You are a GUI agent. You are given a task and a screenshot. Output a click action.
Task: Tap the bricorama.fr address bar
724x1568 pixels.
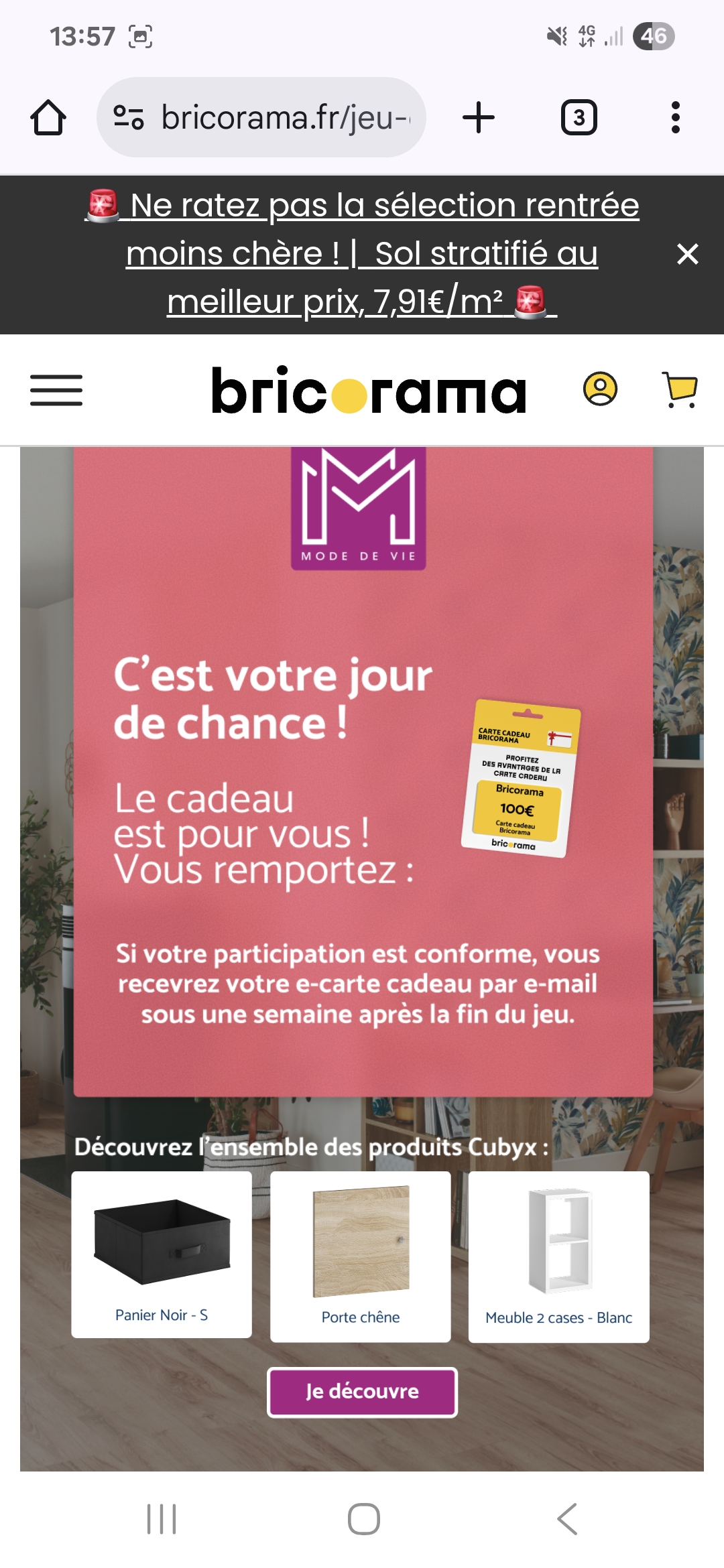click(261, 118)
